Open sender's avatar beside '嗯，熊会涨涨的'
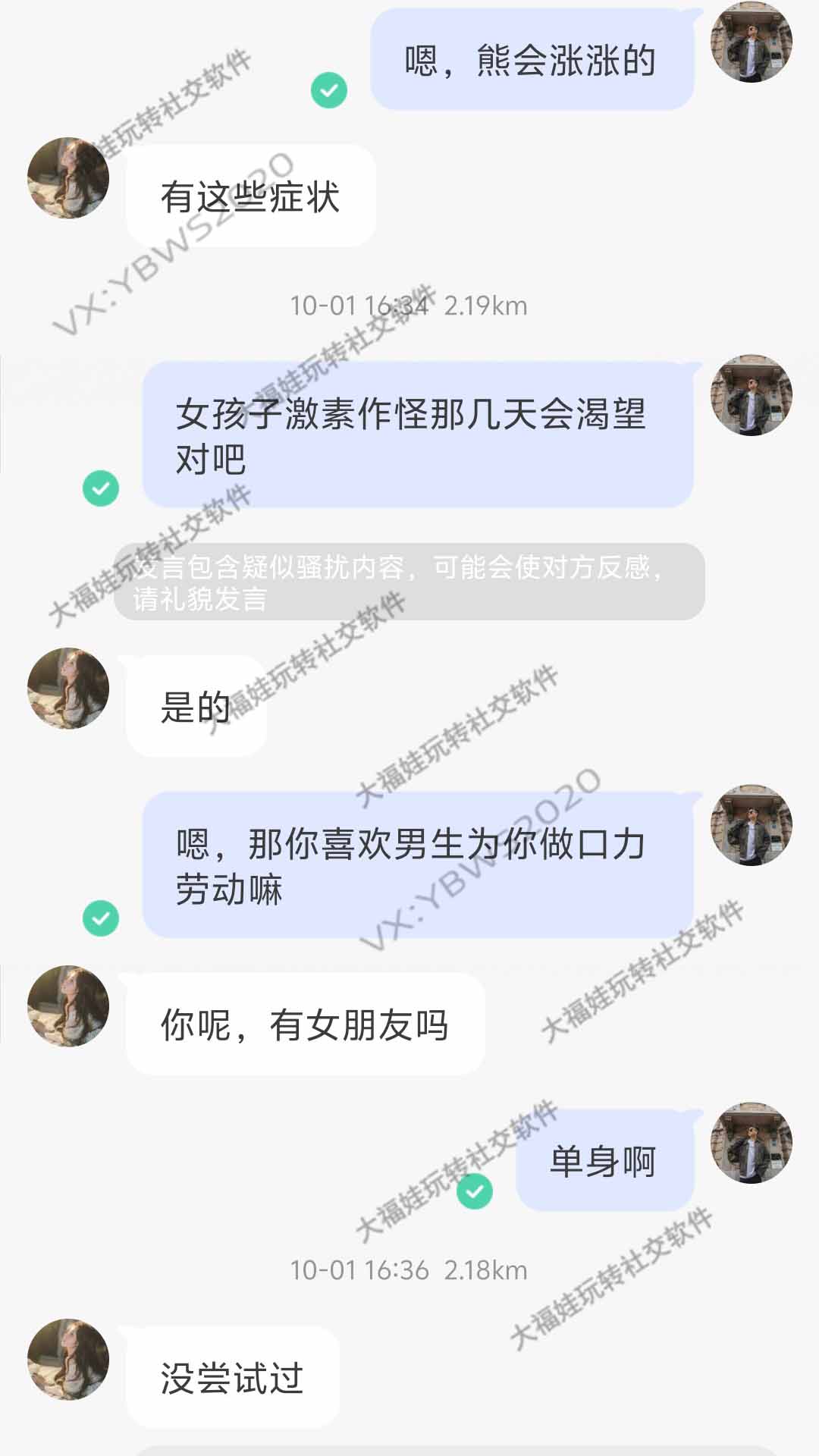The image size is (819, 1456). 751,42
